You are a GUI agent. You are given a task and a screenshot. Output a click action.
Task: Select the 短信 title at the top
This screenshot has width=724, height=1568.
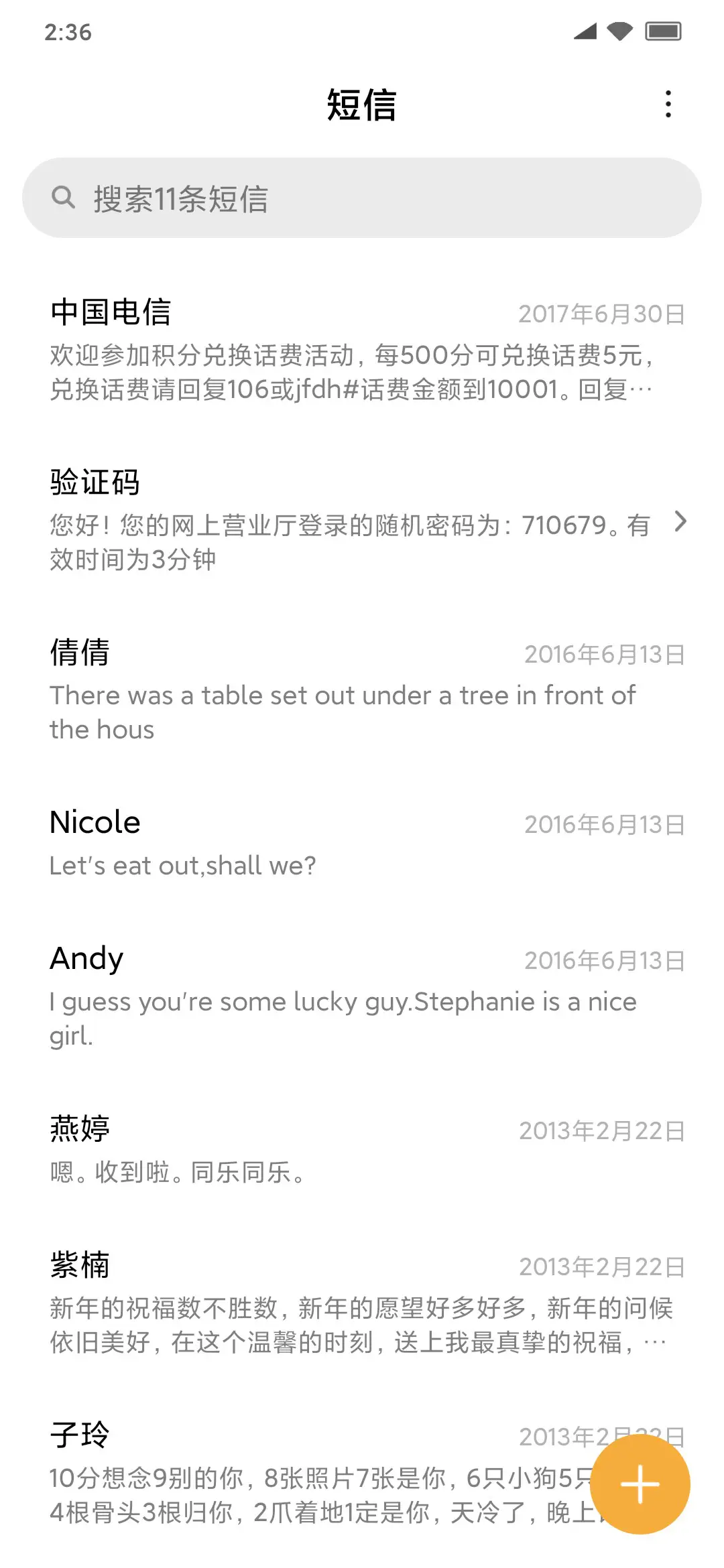362,106
